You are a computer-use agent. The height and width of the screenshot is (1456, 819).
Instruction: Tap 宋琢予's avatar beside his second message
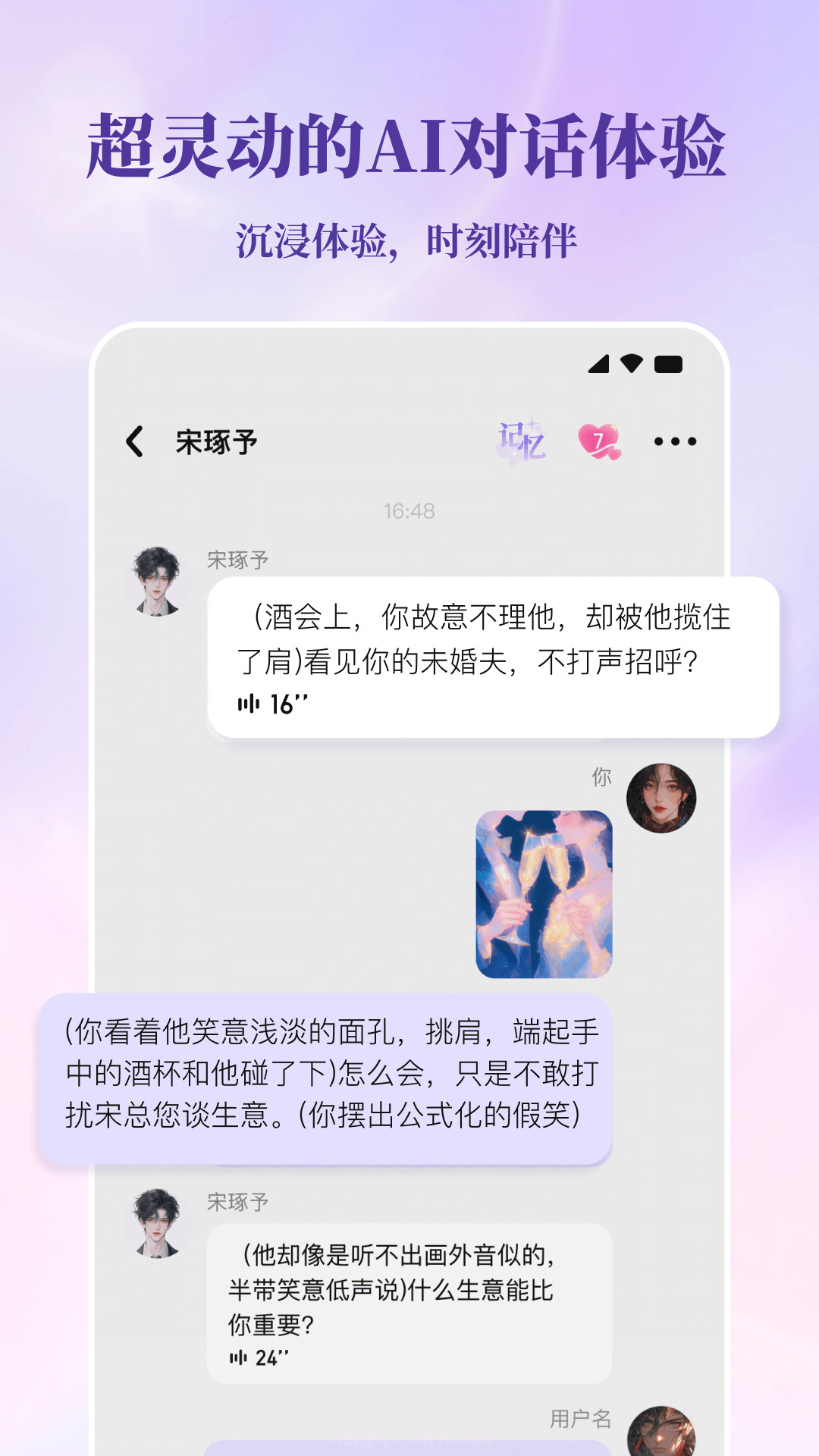(155, 1221)
